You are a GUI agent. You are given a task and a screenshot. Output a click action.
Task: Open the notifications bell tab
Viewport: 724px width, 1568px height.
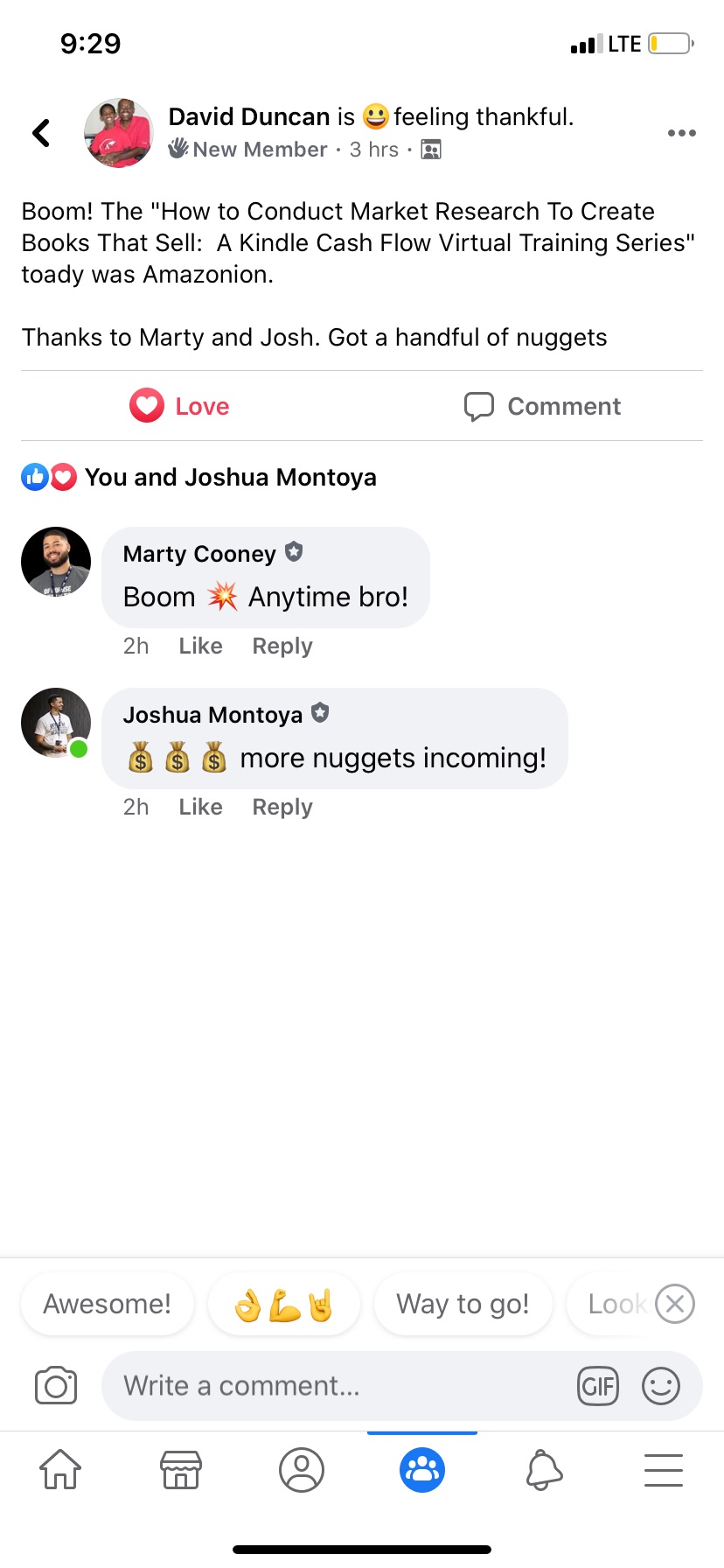pyautogui.click(x=543, y=1470)
